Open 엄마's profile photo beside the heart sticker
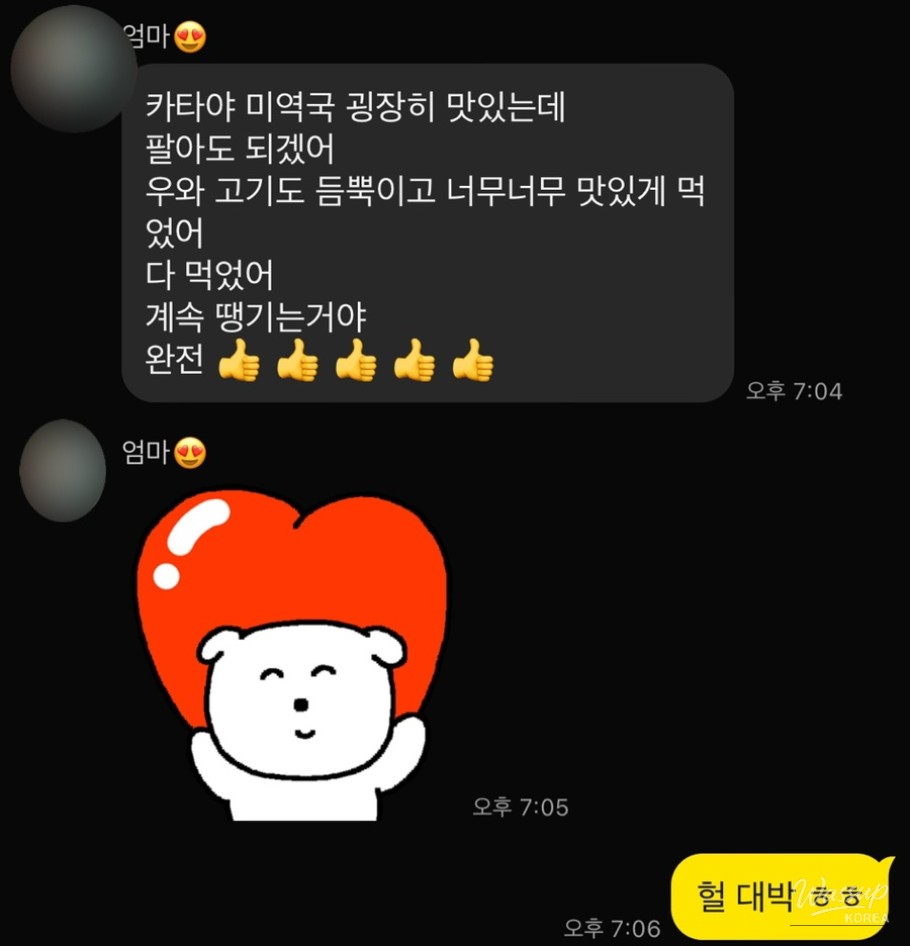The image size is (910, 946). (63, 470)
